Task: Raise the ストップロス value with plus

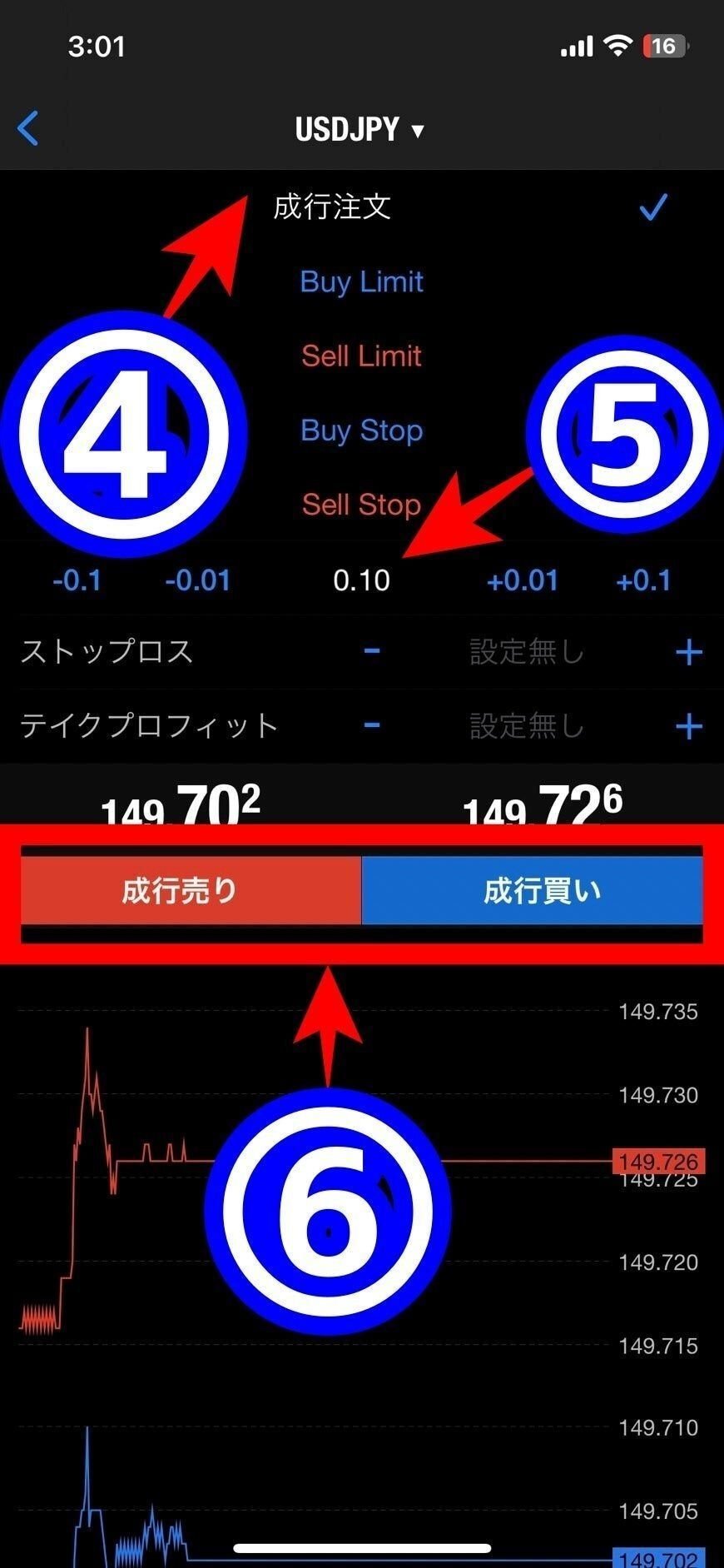Action: [688, 652]
